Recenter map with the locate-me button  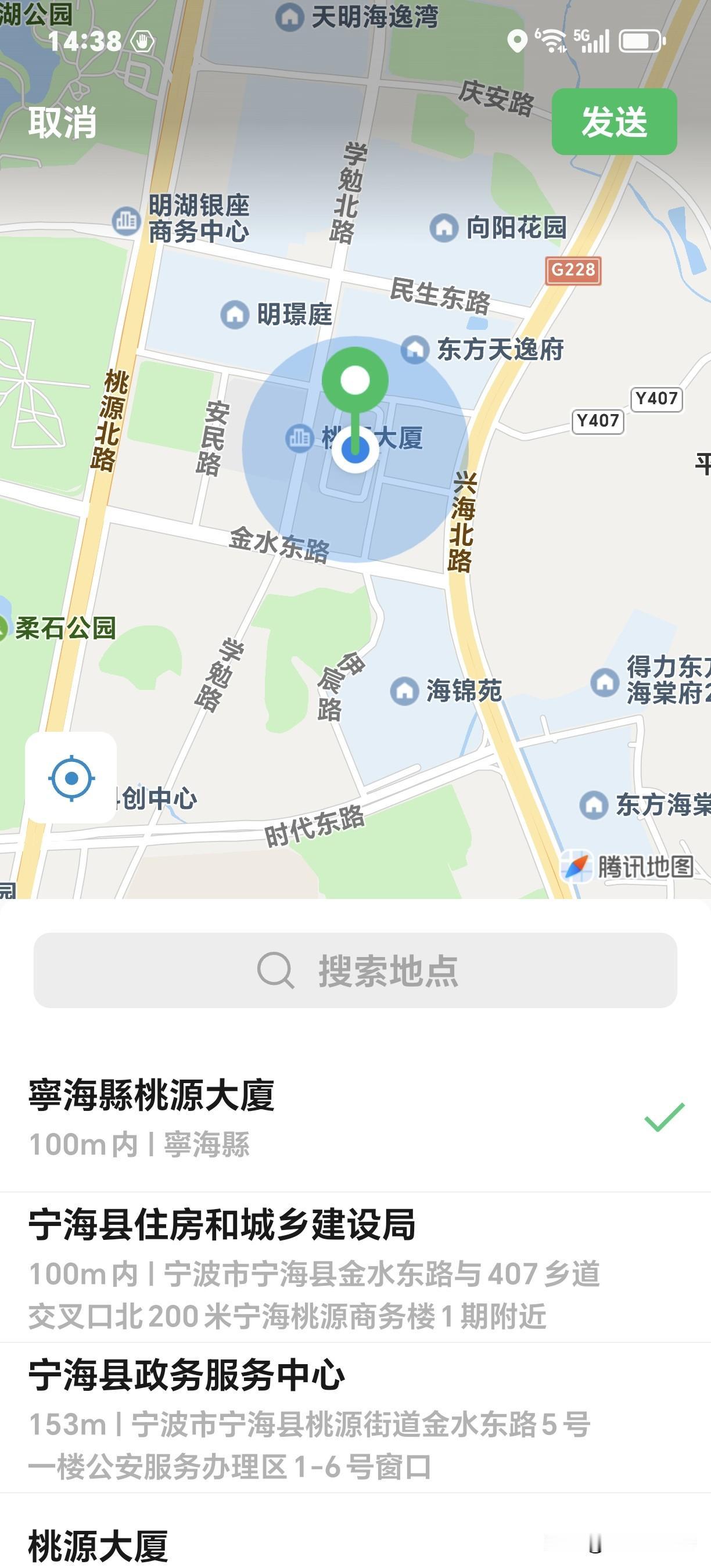click(x=71, y=778)
